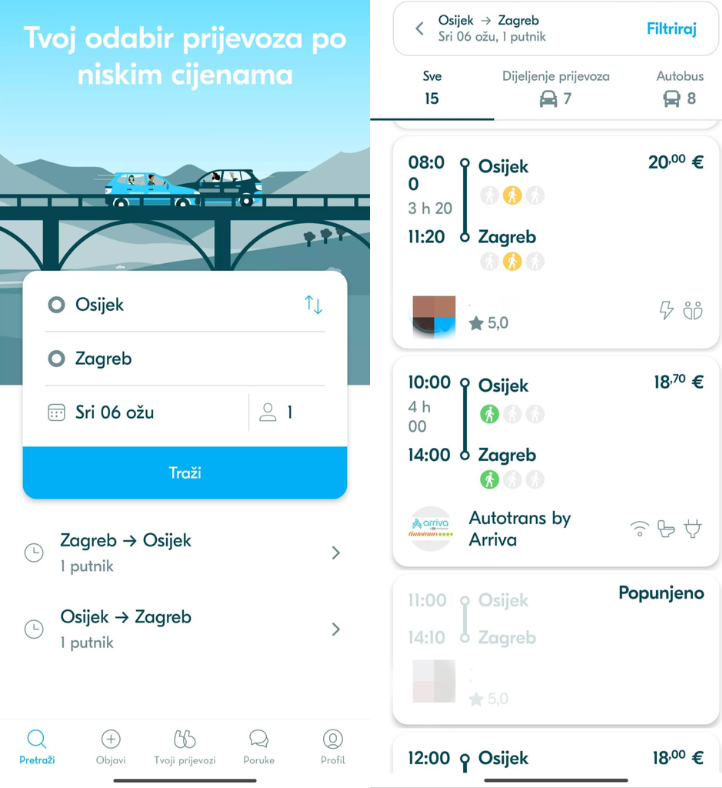The width and height of the screenshot is (722, 788).
Task: Show Dijeljenje prijevoza results
Action: point(555,88)
